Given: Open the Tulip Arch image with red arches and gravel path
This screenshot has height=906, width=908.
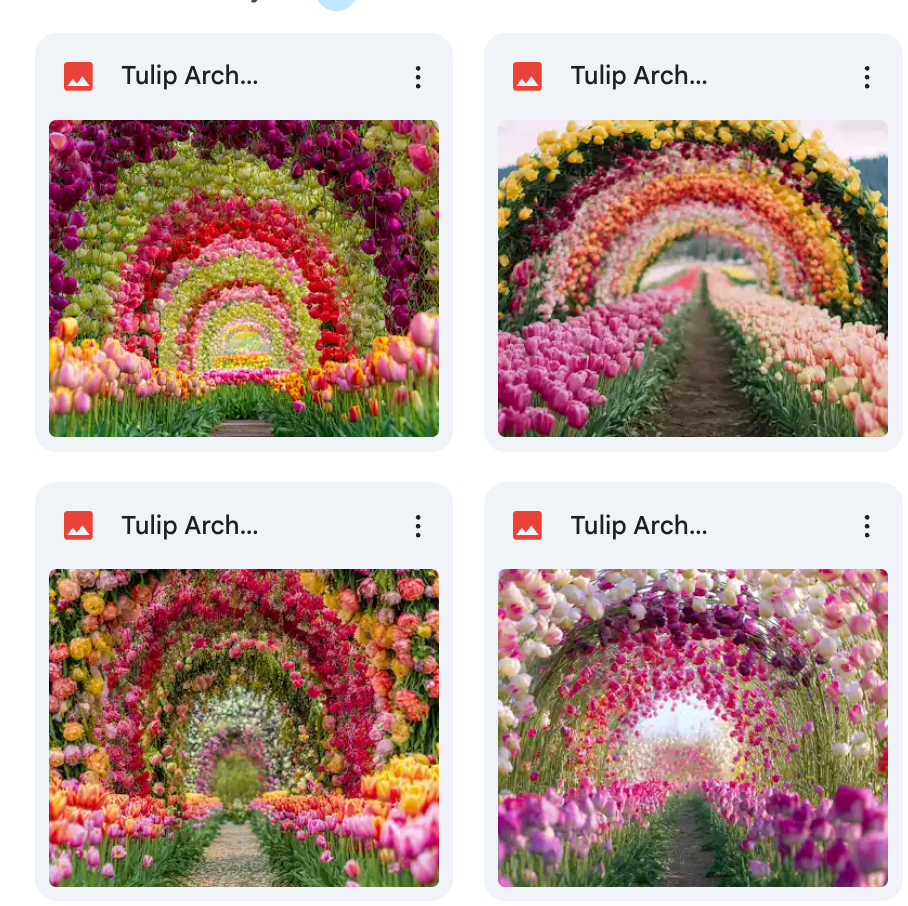Looking at the screenshot, I should pos(244,727).
